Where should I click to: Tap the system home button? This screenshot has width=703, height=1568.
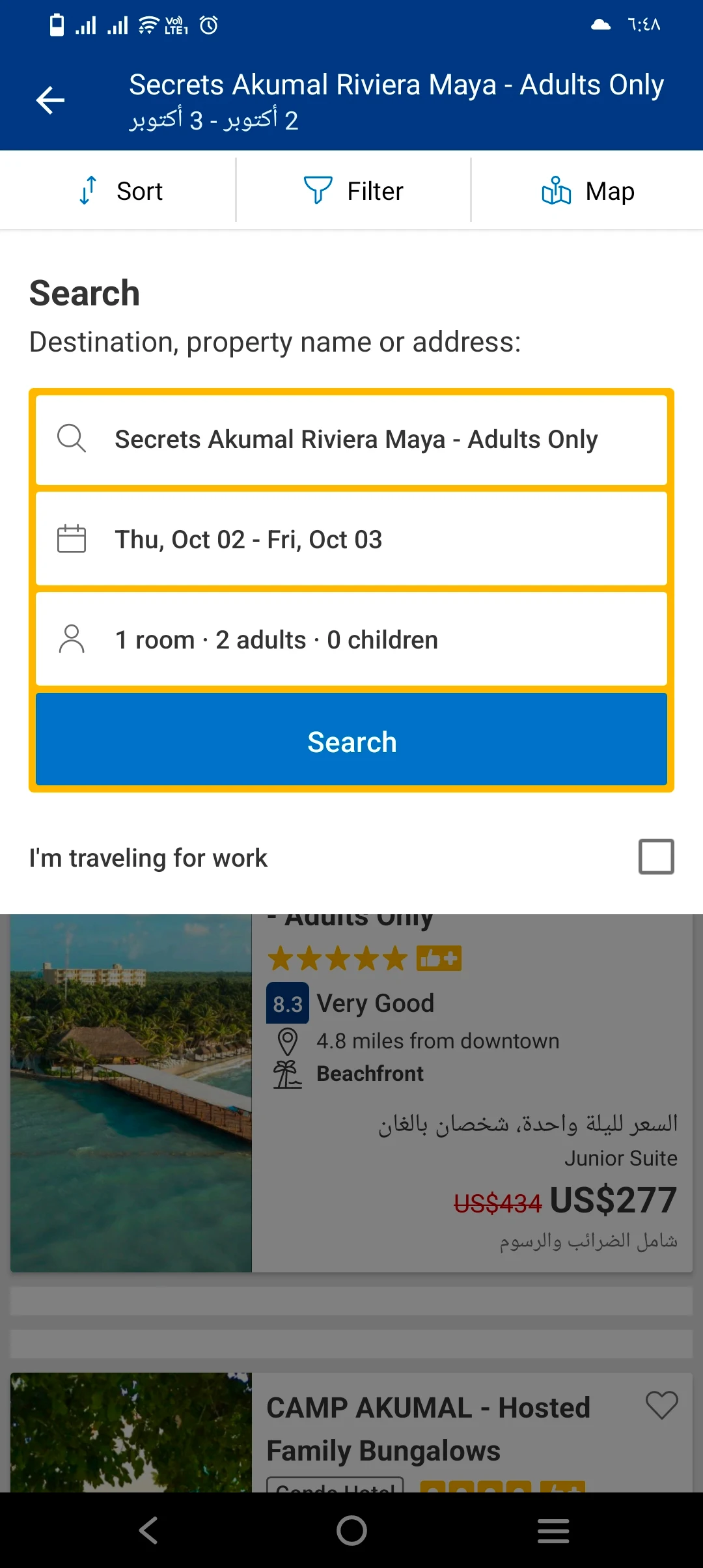click(351, 1530)
